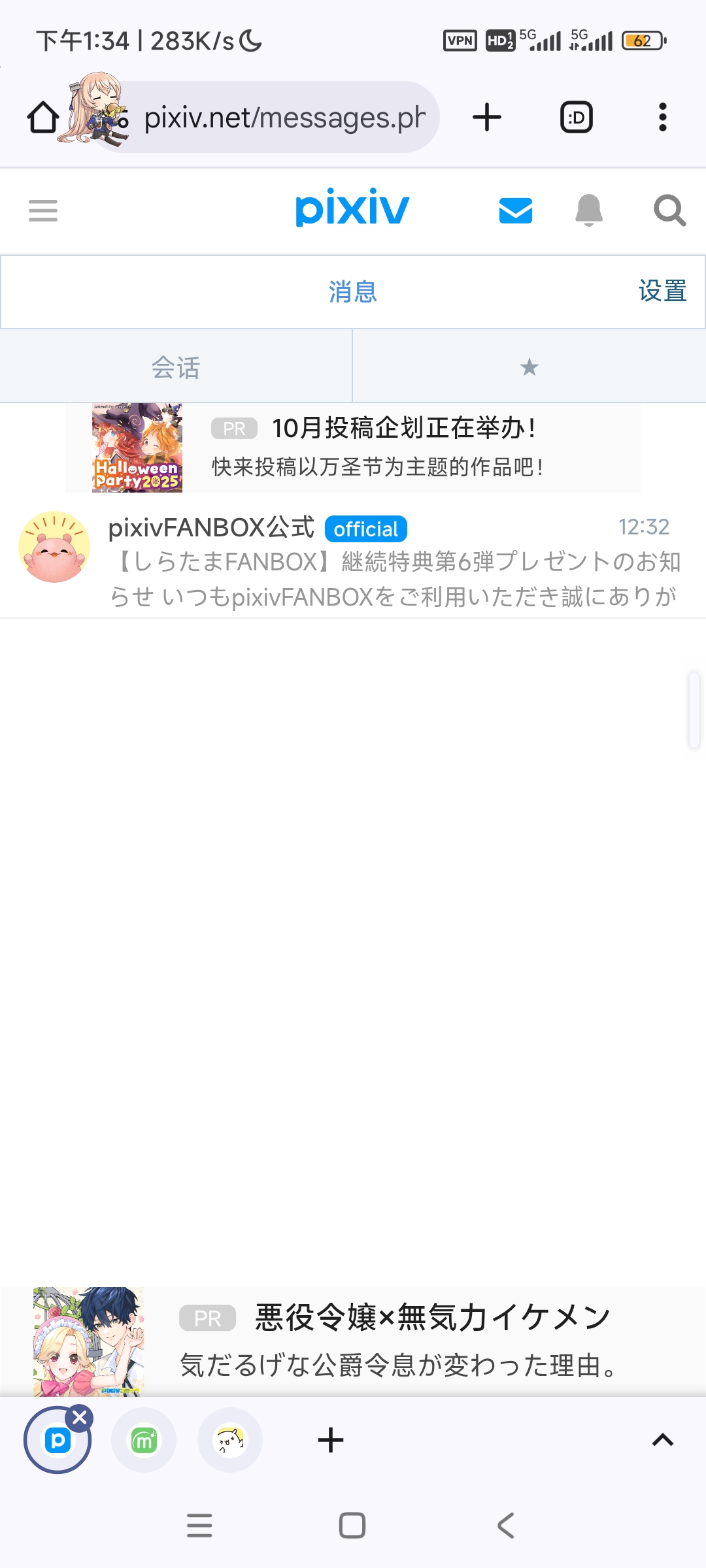Open the green m floating bubble

point(144,1440)
